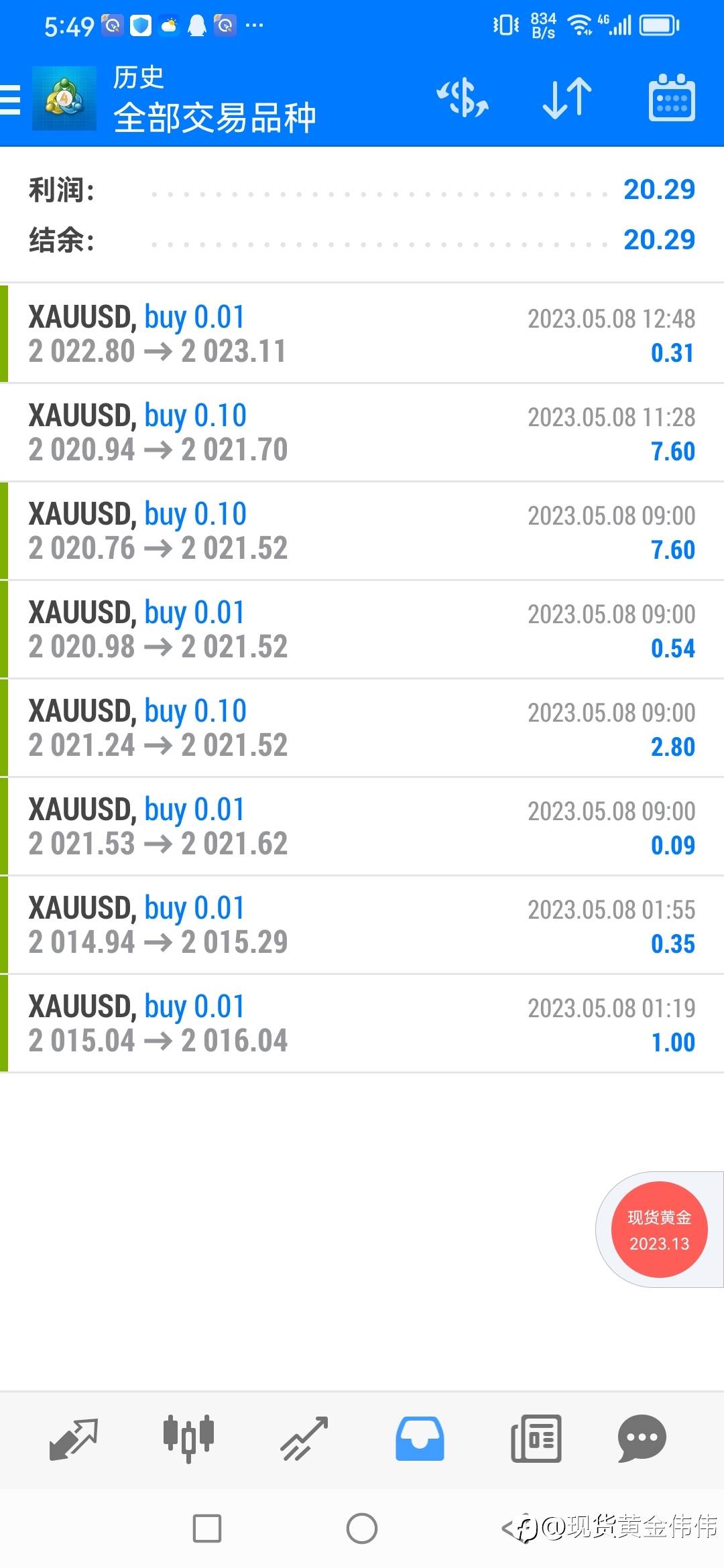Open the XAUUSD trade closed at 01:19
Screen dimensions: 724x1568
(362, 1023)
